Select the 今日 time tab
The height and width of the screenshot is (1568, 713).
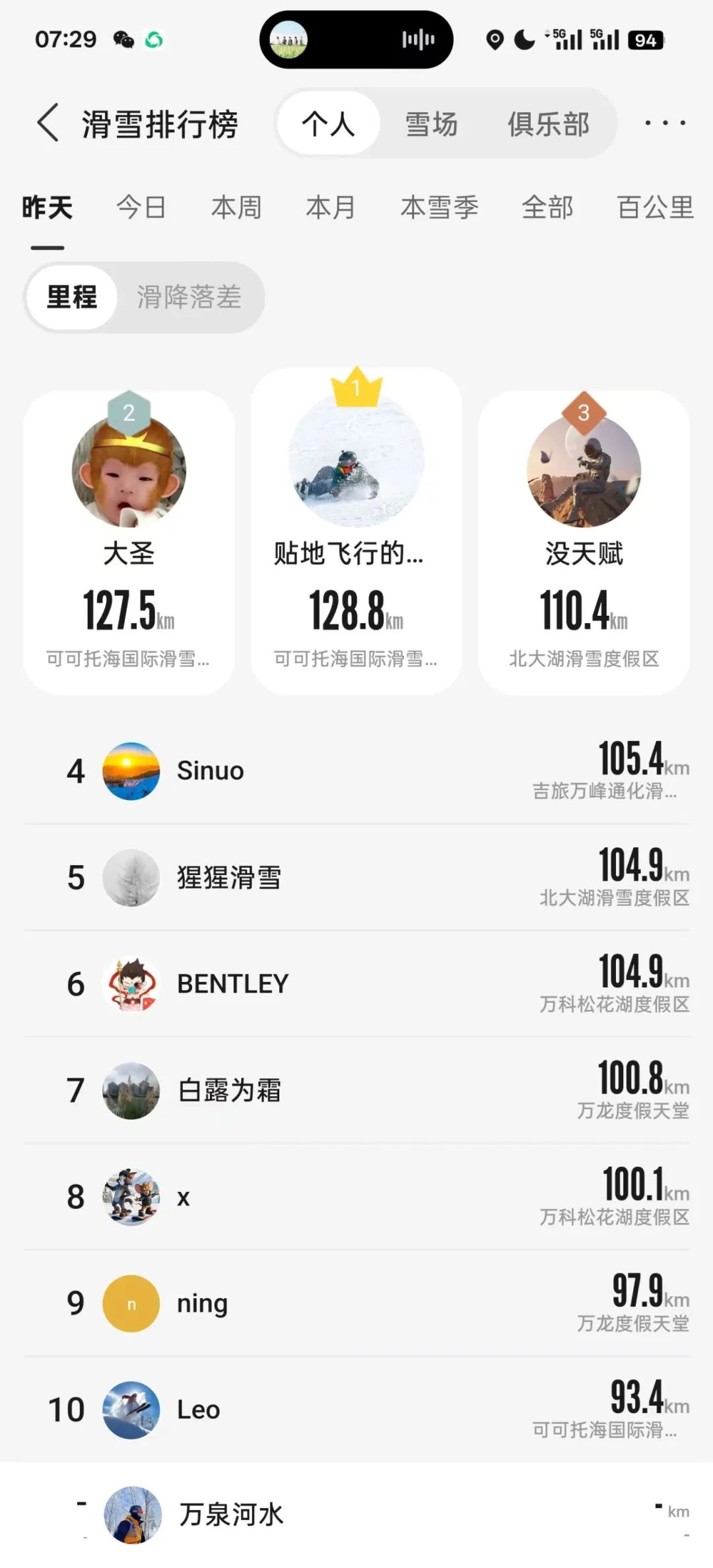[141, 207]
